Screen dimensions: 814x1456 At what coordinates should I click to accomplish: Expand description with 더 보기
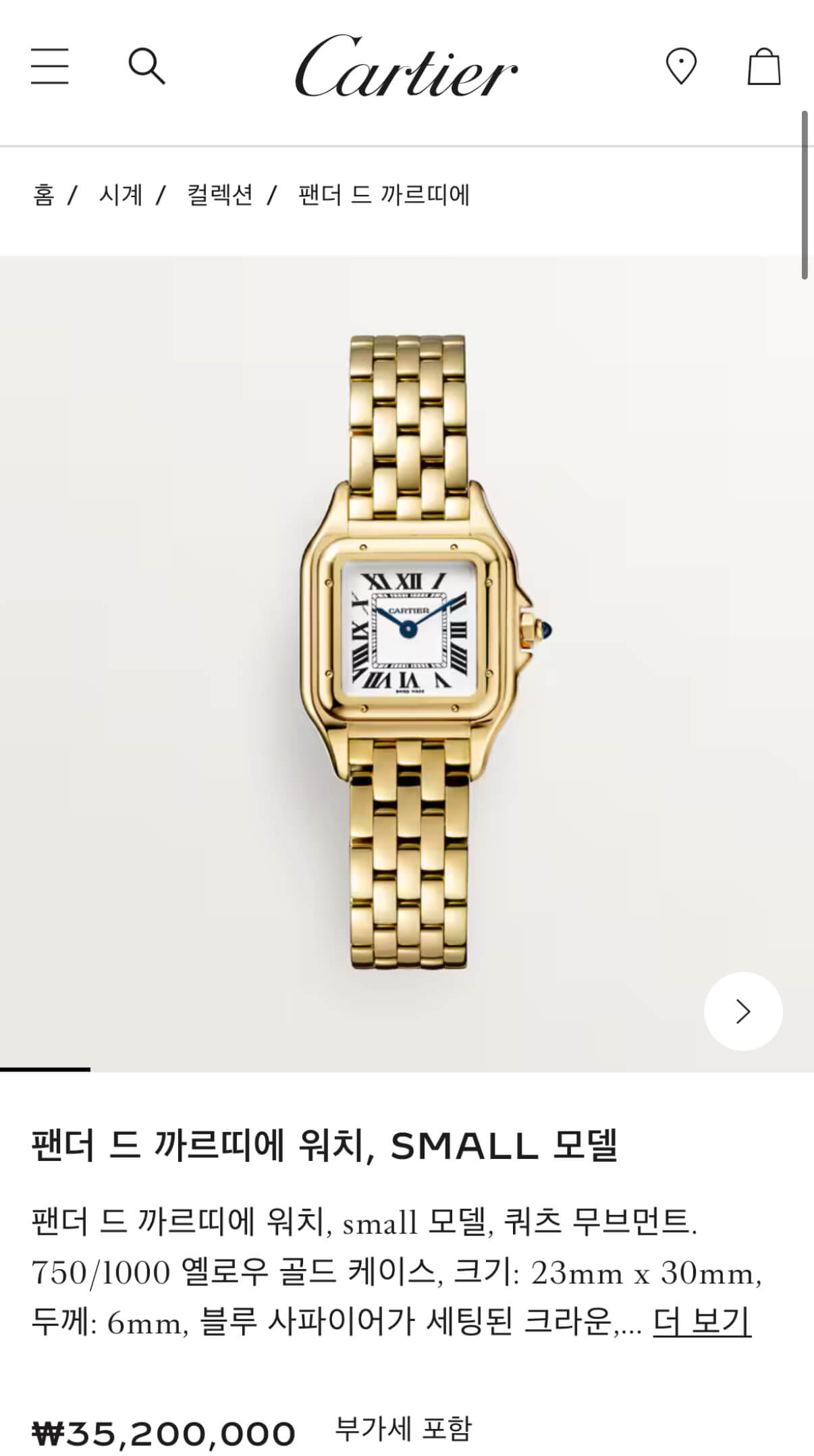tap(702, 1322)
